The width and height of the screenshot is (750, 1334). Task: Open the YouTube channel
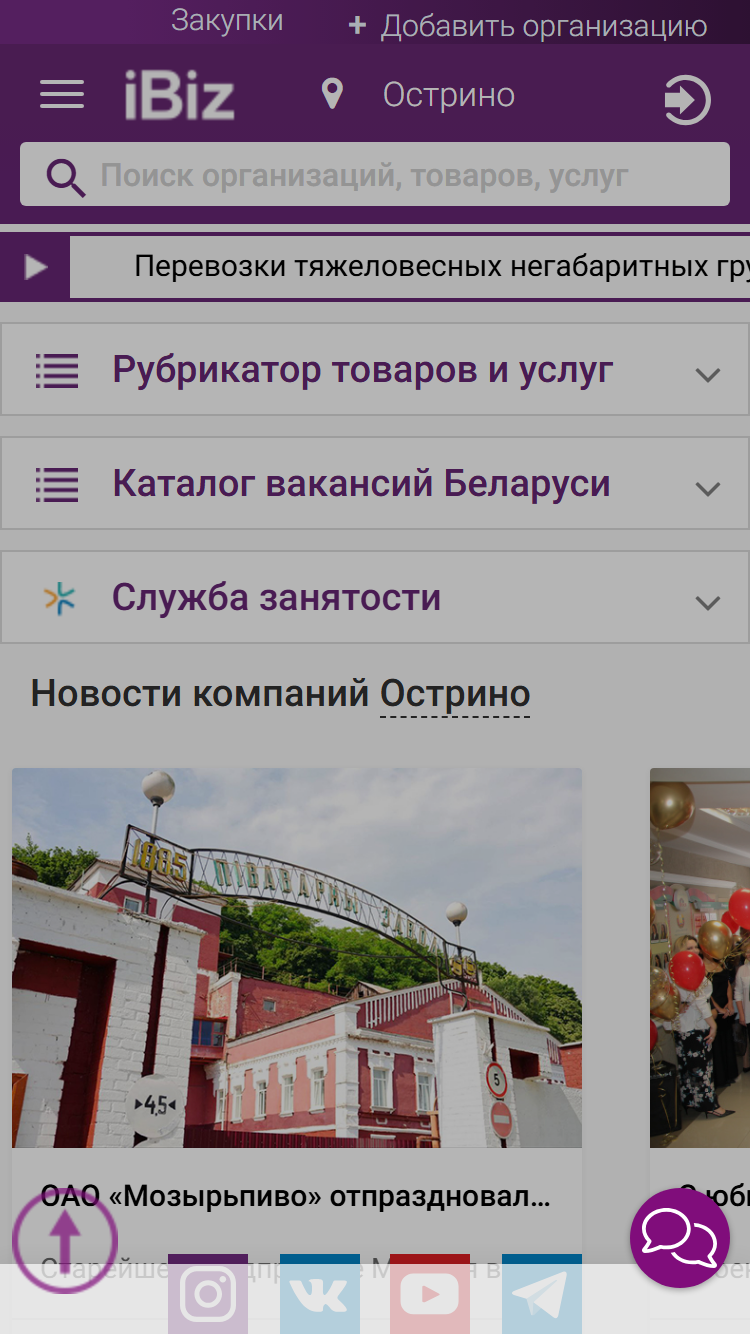pos(430,1294)
